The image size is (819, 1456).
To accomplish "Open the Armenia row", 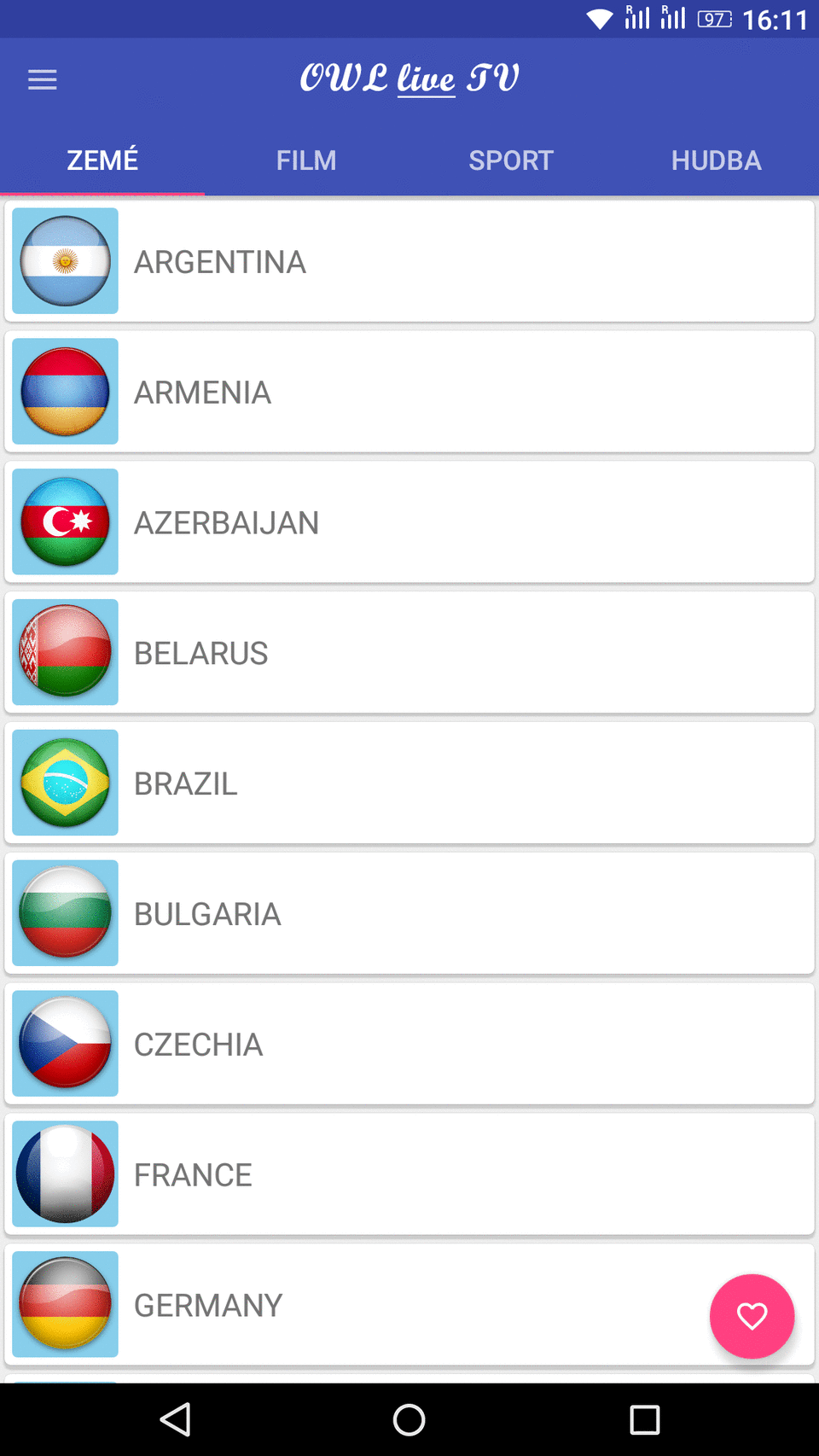I will pos(409,393).
